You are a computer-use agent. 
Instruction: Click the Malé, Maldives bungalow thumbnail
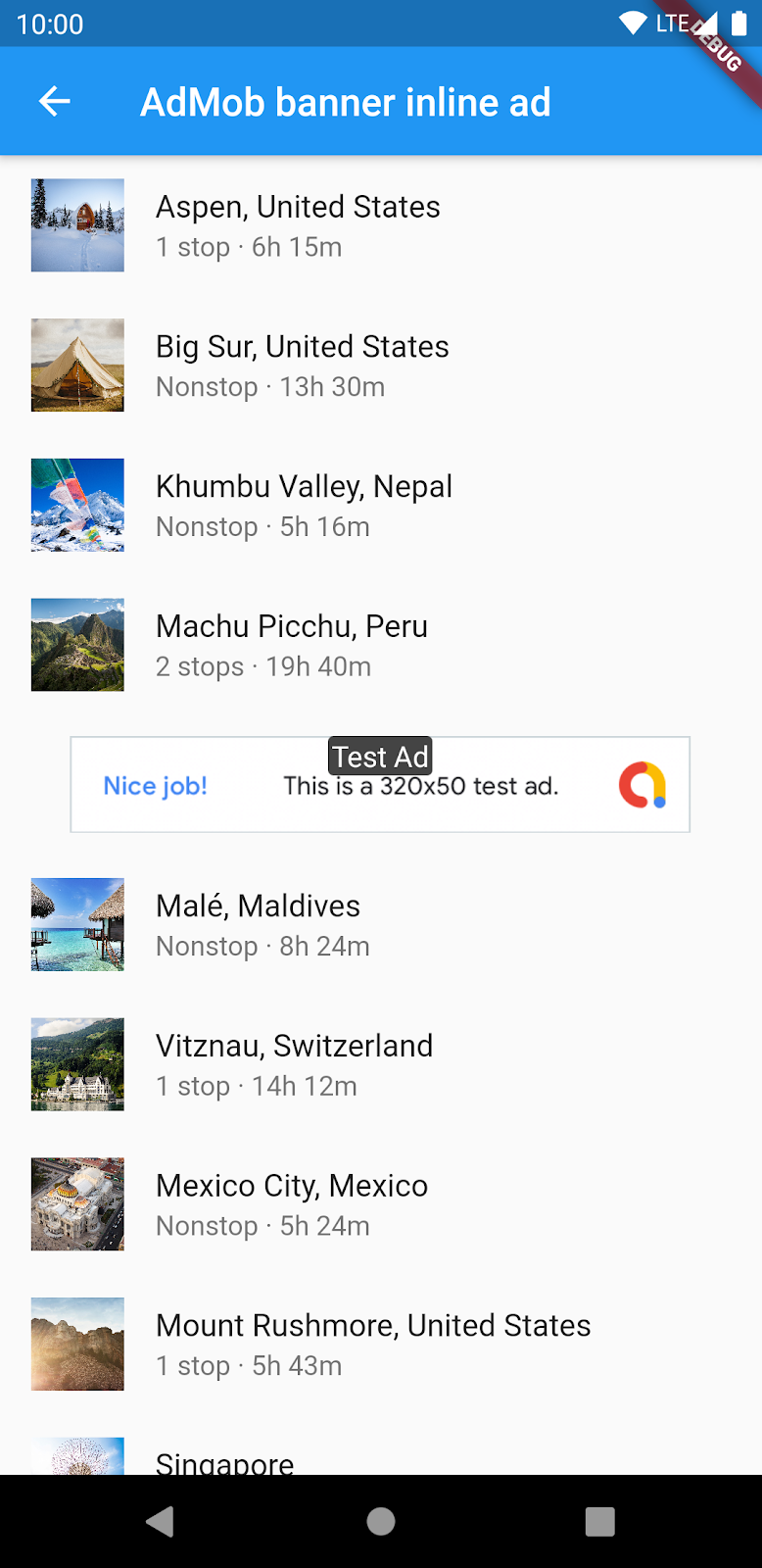[x=76, y=923]
